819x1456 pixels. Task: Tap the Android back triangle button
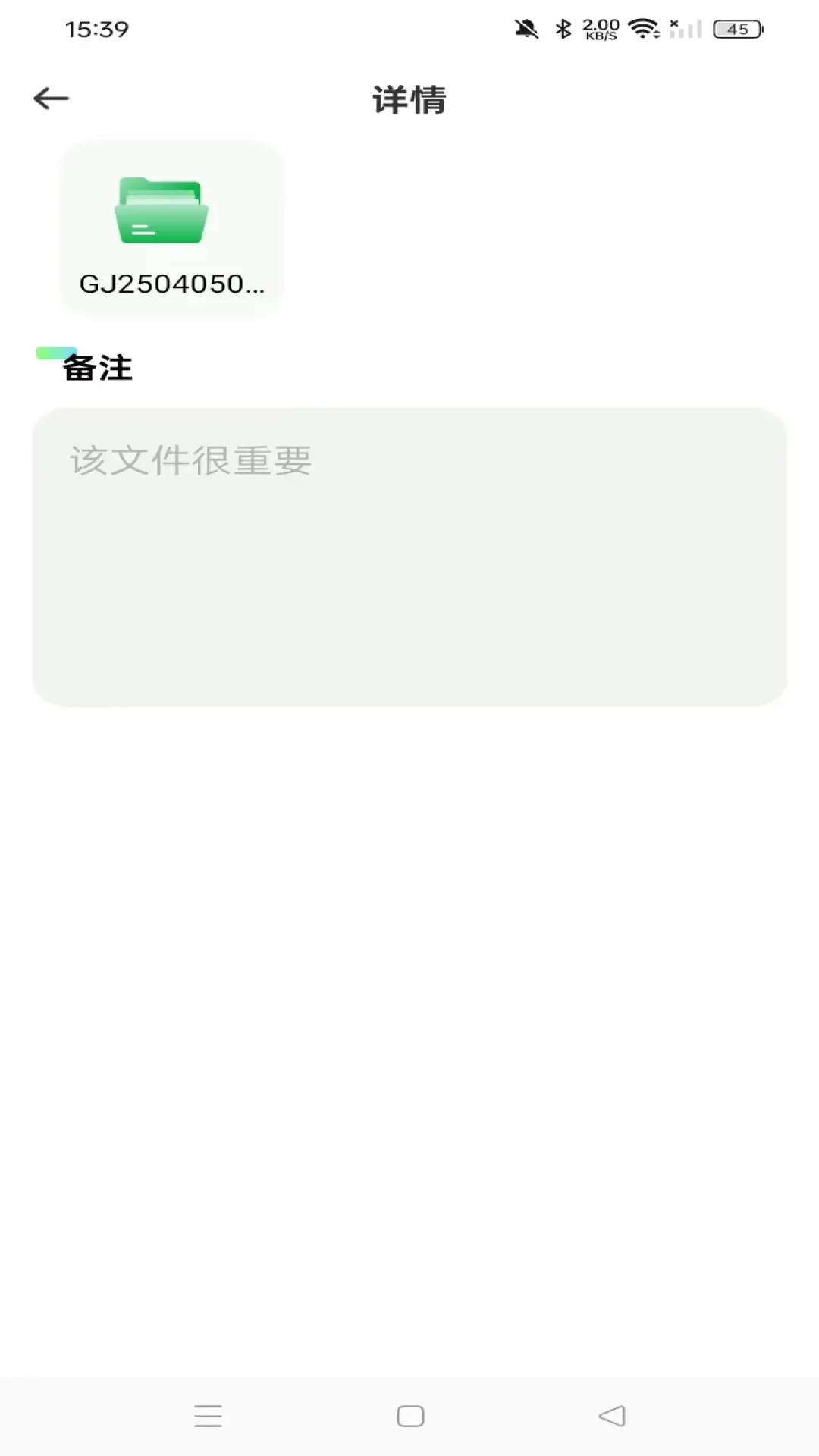[610, 1414]
